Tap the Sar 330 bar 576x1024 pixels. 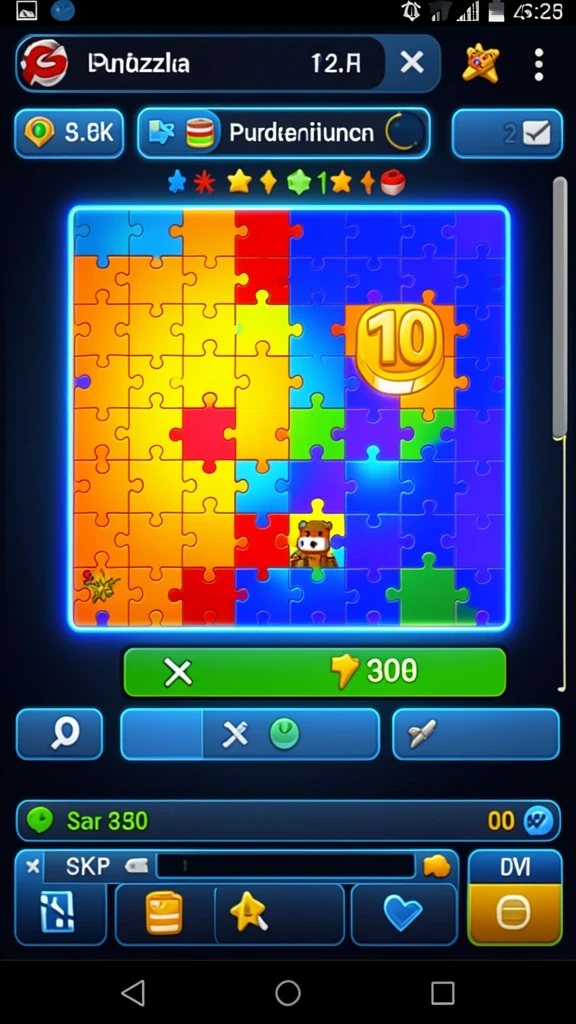point(288,820)
